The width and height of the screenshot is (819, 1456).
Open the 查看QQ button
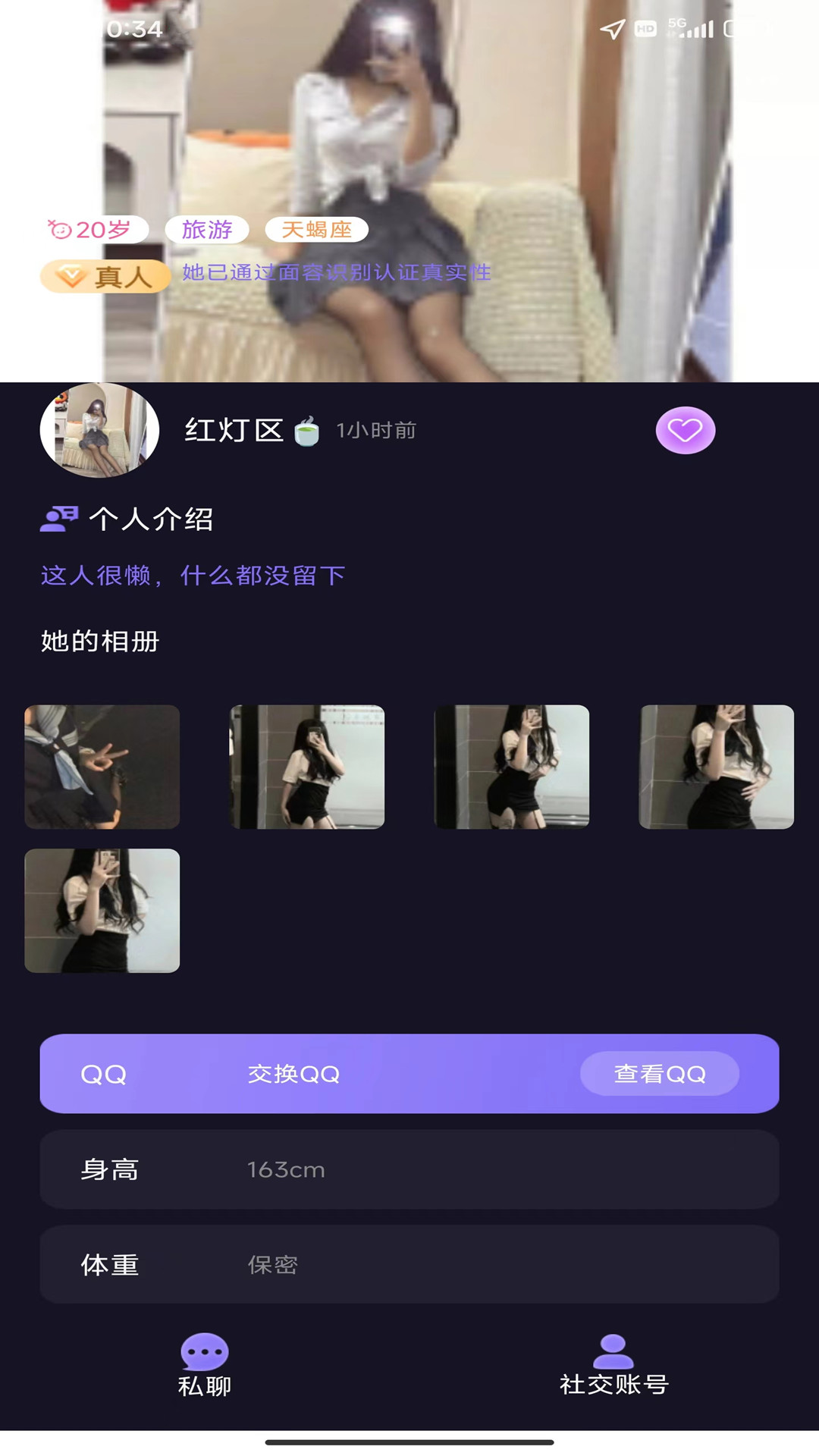659,1073
